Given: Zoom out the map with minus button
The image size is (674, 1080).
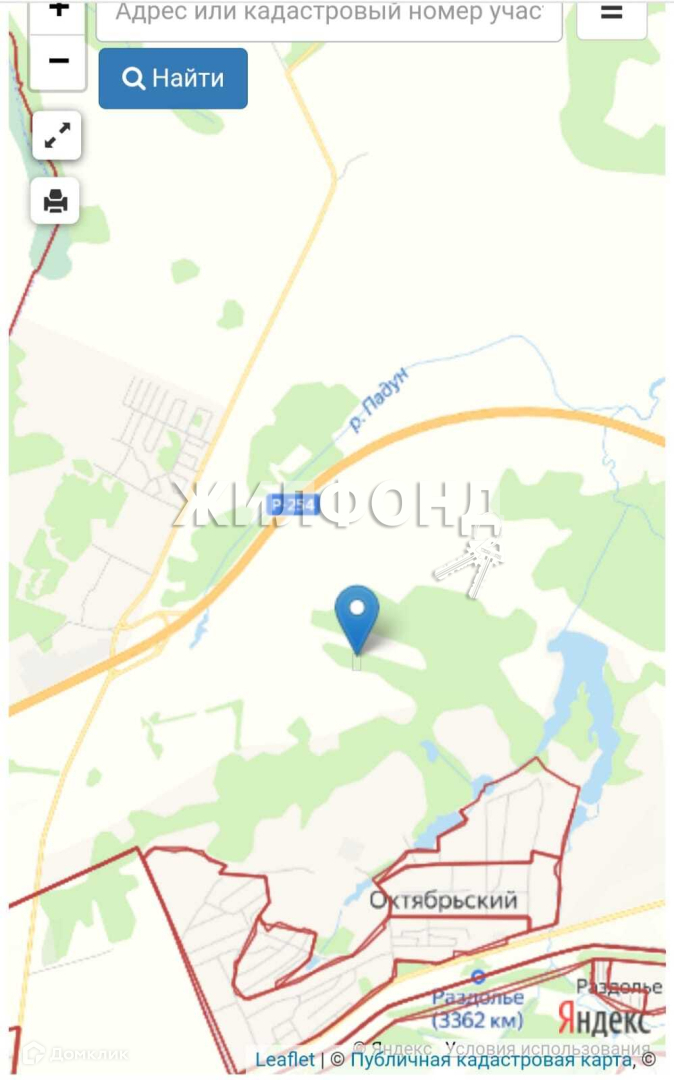Looking at the screenshot, I should pos(58,62).
